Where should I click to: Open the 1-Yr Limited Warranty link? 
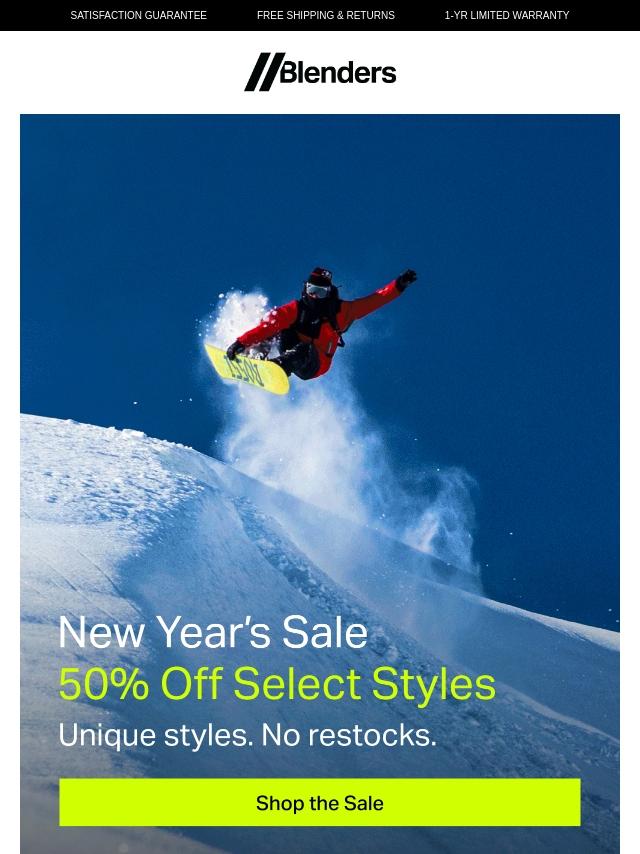[x=506, y=15]
